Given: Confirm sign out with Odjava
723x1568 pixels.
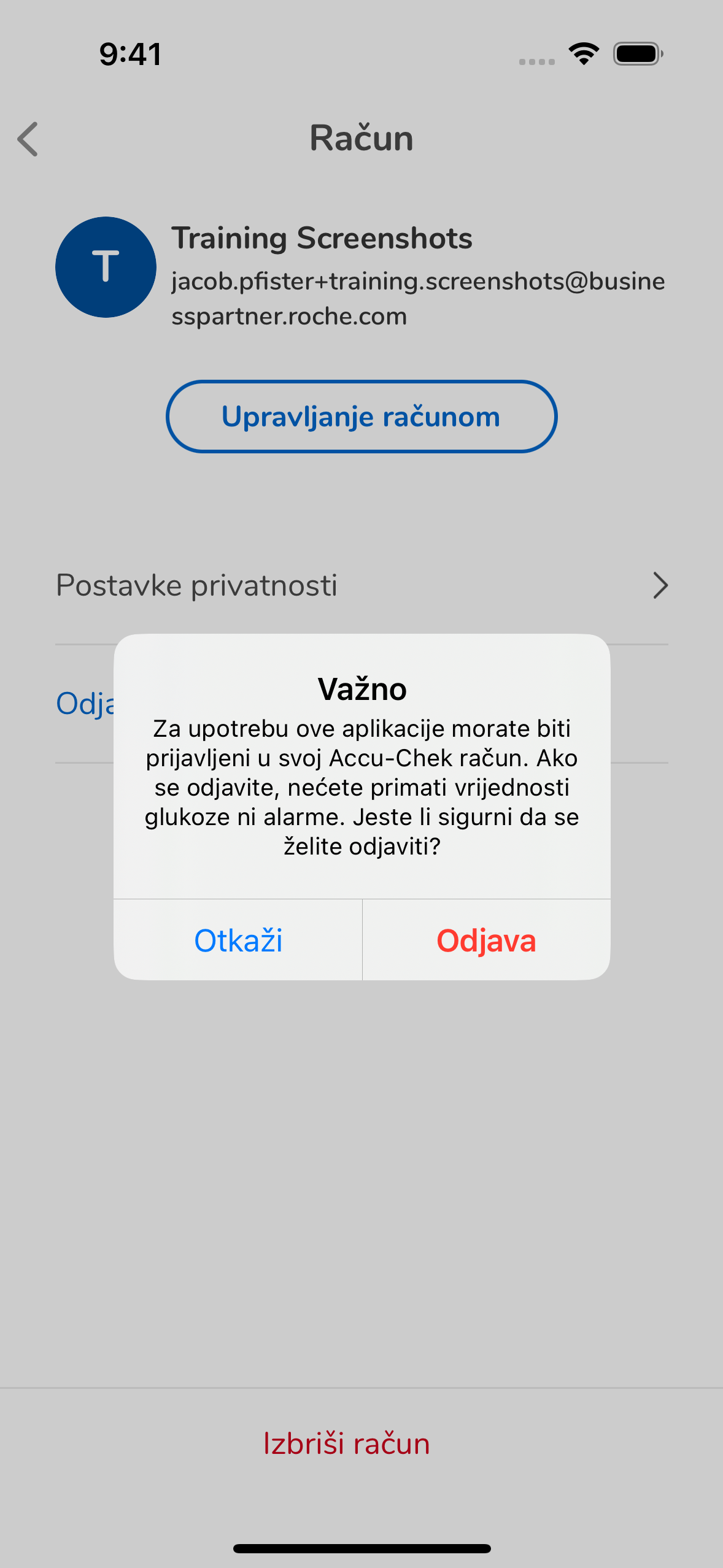Looking at the screenshot, I should (x=486, y=940).
